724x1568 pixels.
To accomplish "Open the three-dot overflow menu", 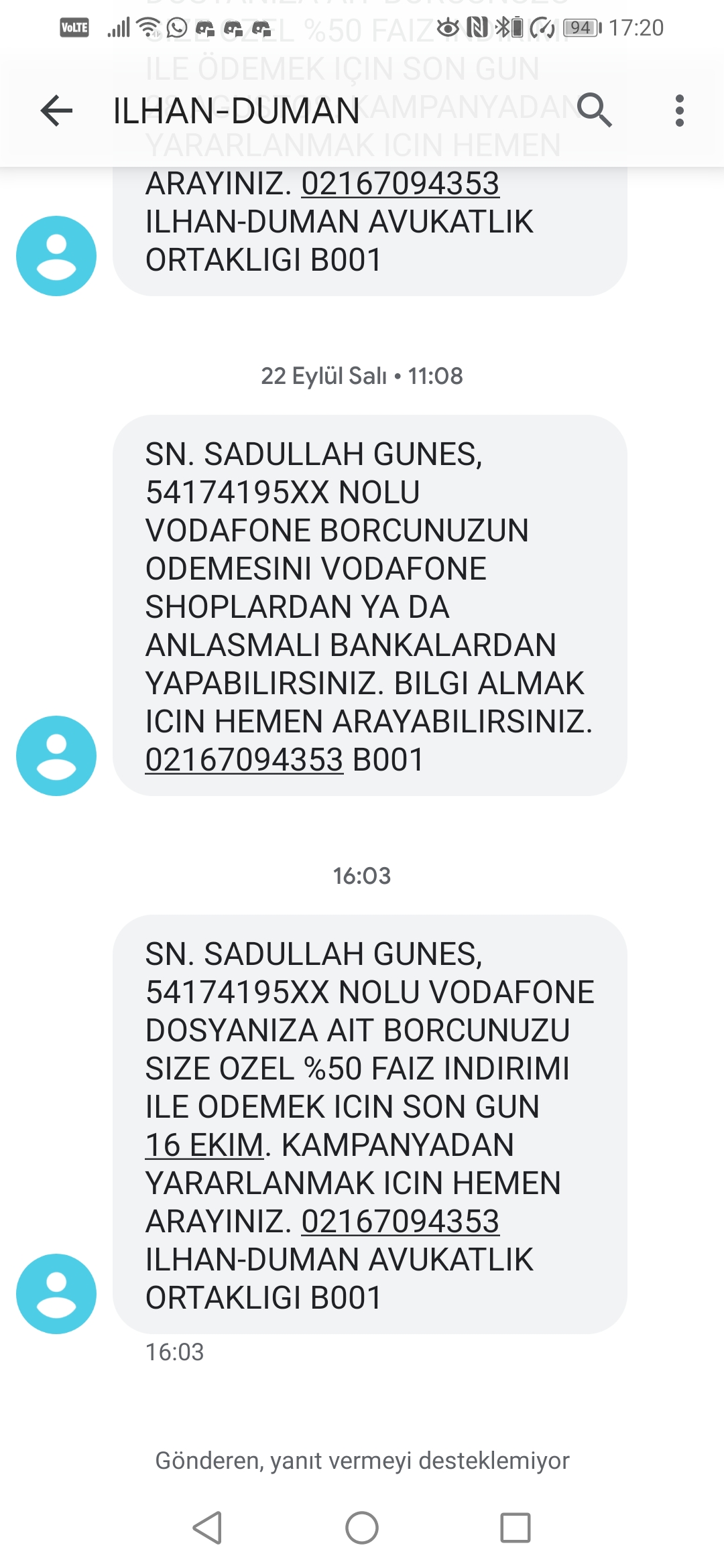I will (x=679, y=111).
